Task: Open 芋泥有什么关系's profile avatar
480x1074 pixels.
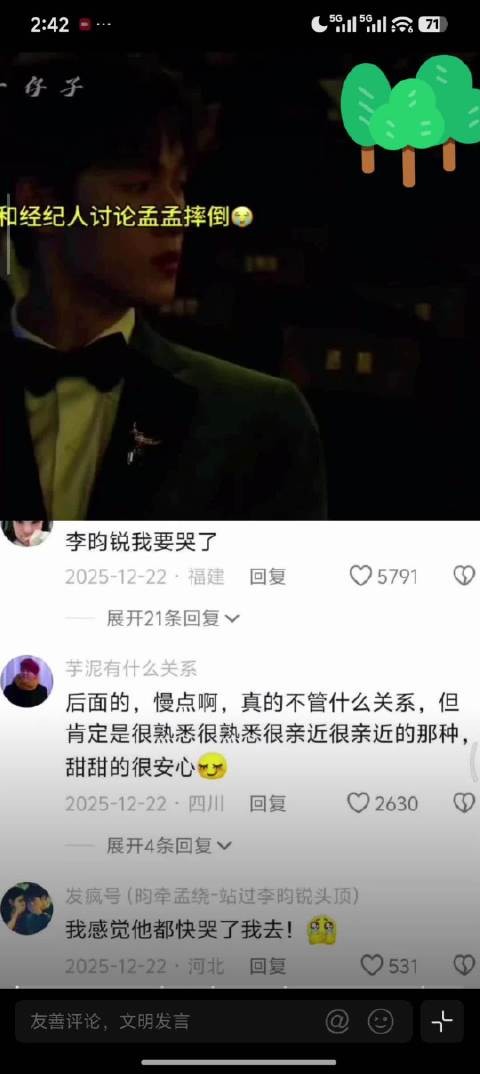Action: click(x=27, y=681)
